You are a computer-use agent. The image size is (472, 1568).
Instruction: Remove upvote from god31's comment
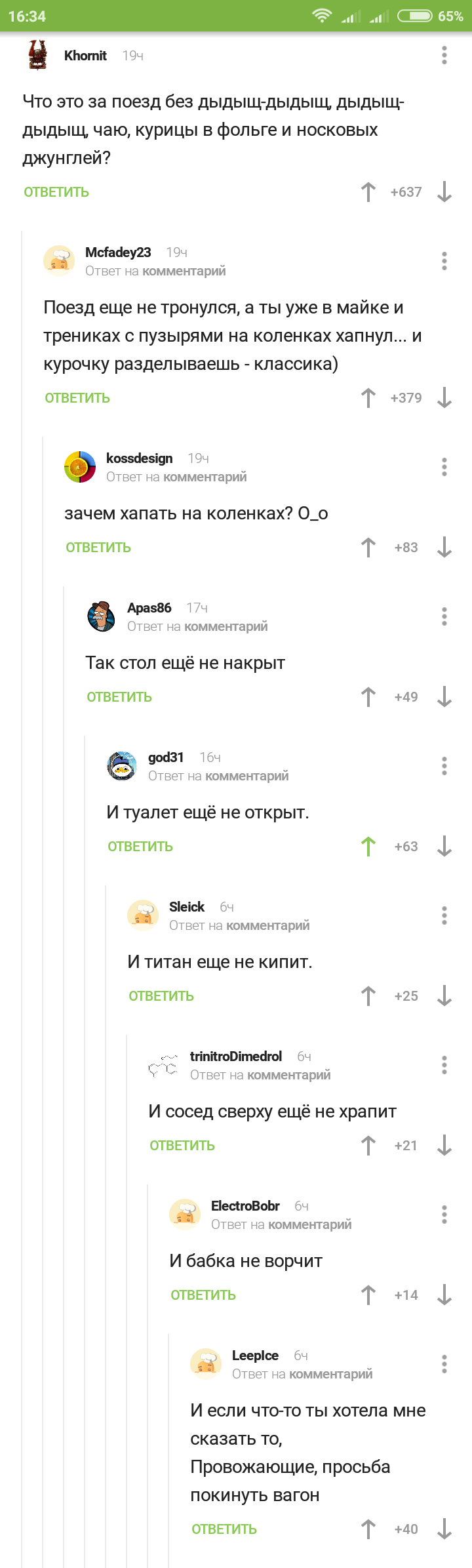click(368, 847)
